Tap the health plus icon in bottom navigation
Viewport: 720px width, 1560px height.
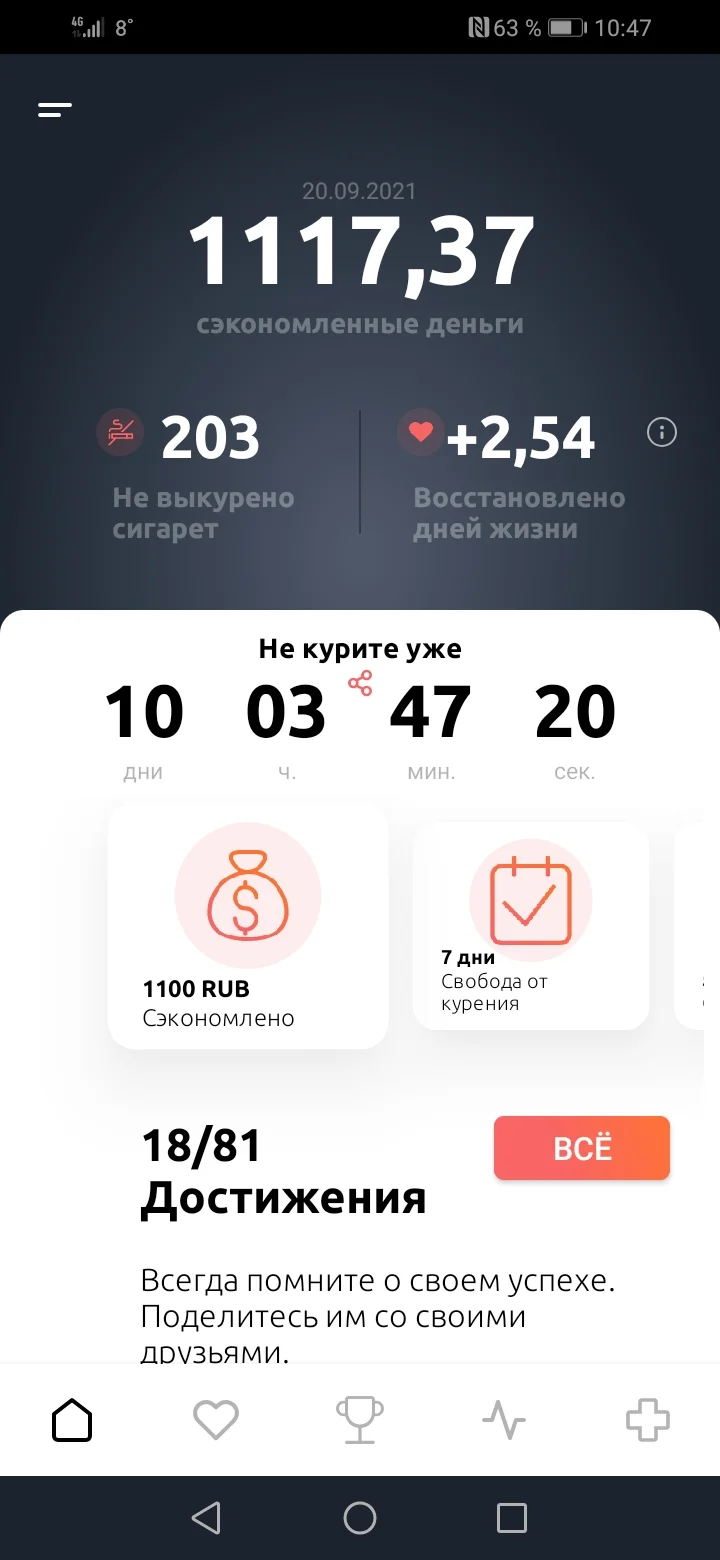pyautogui.click(x=648, y=1418)
